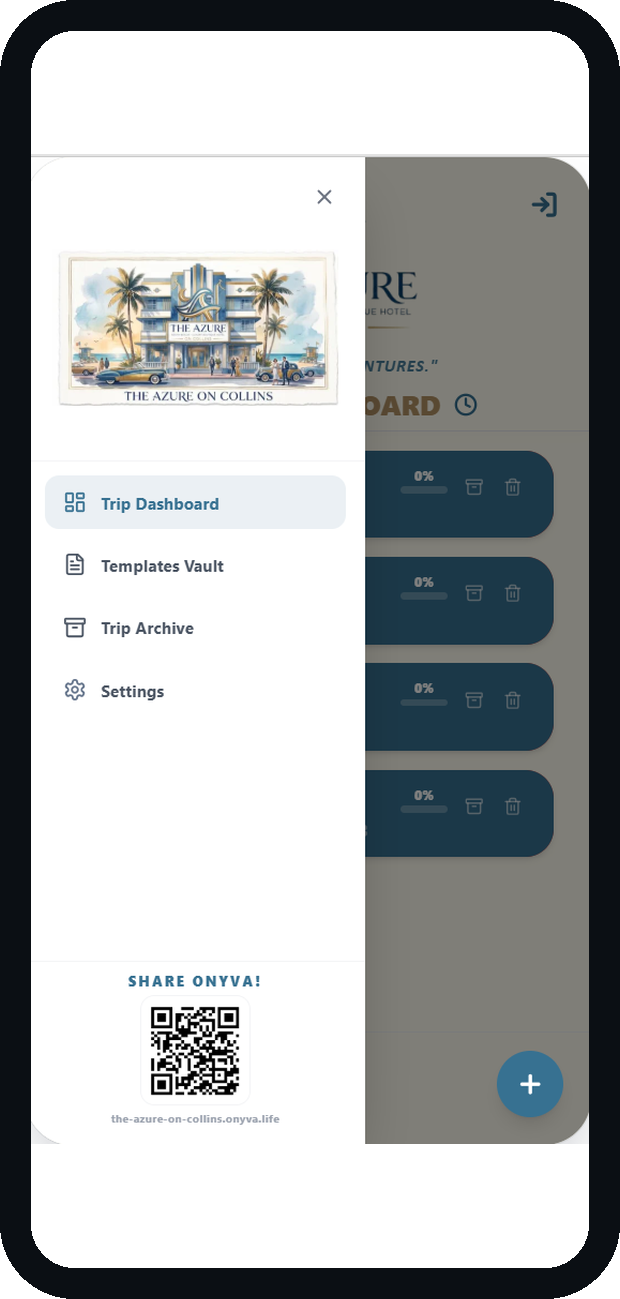
Task: Open Settings in the drawer
Action: pyautogui.click(x=195, y=691)
